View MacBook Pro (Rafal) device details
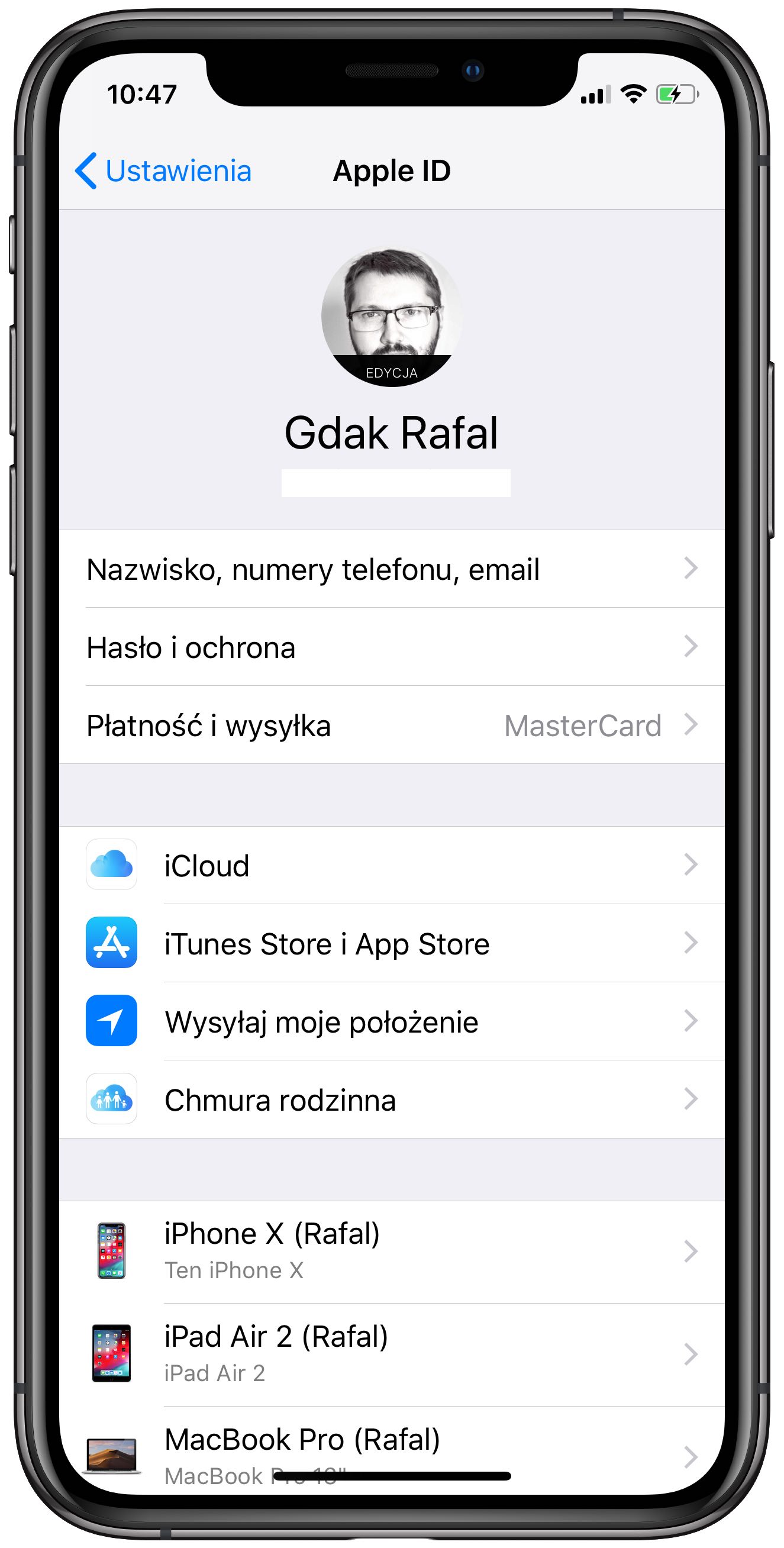 coord(392,1448)
